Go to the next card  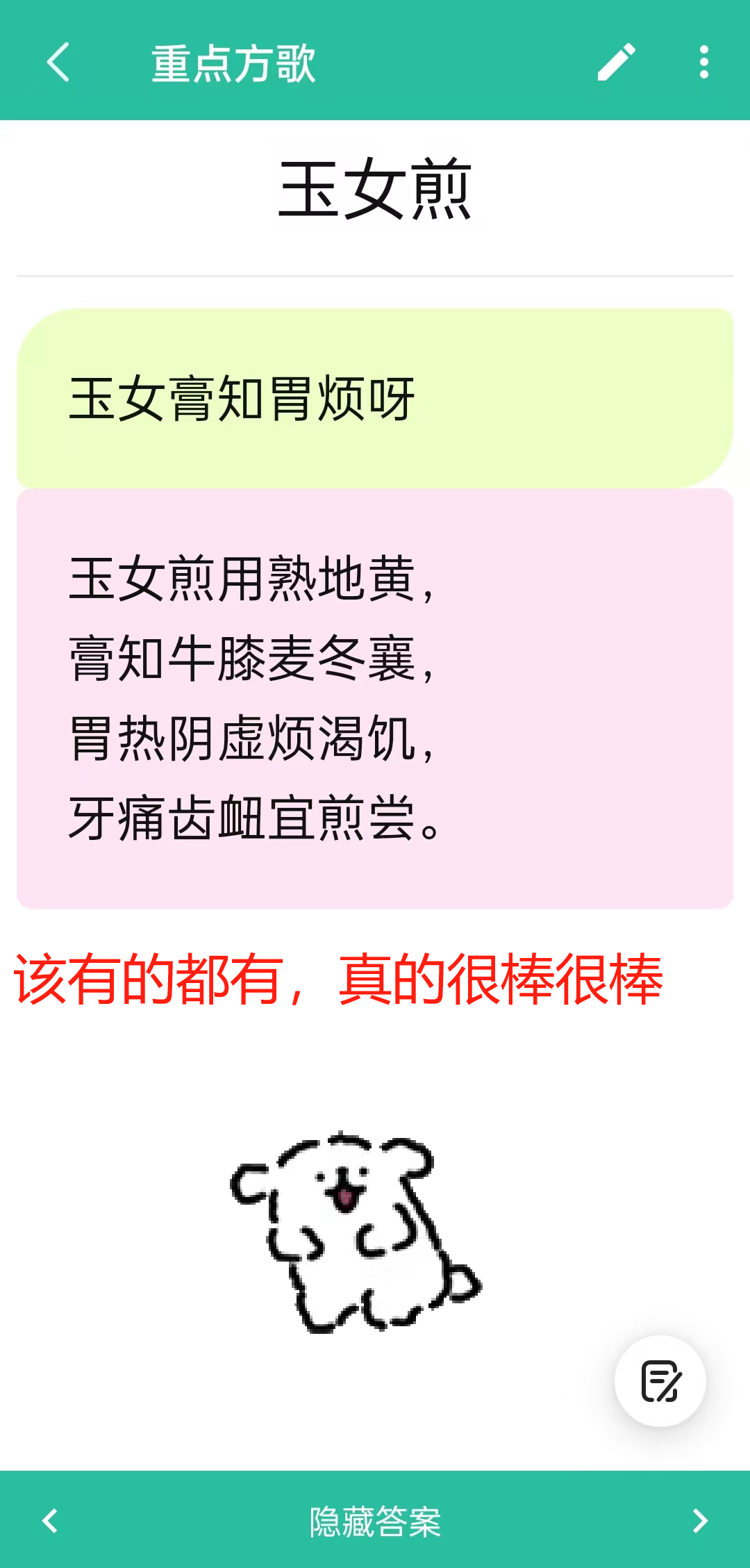700,1521
